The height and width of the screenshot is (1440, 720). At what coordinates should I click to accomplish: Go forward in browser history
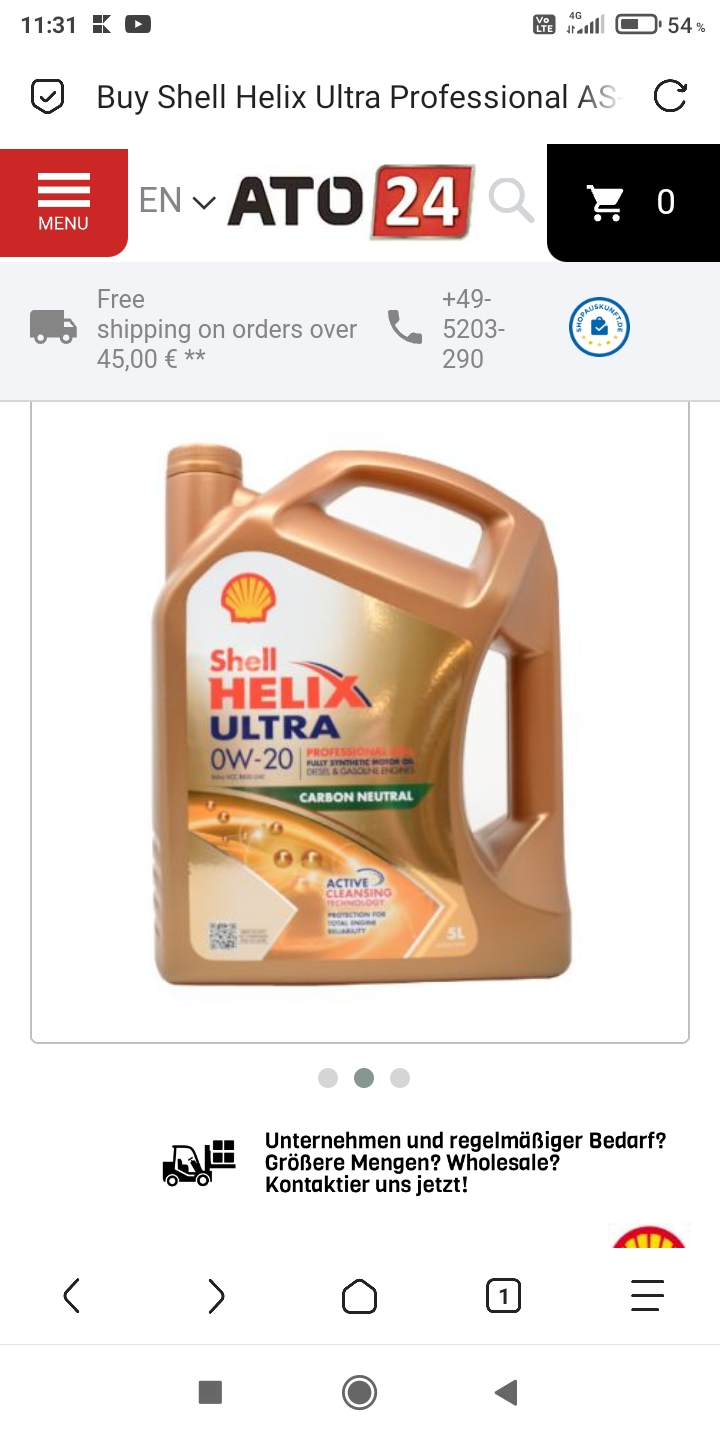click(x=216, y=1297)
